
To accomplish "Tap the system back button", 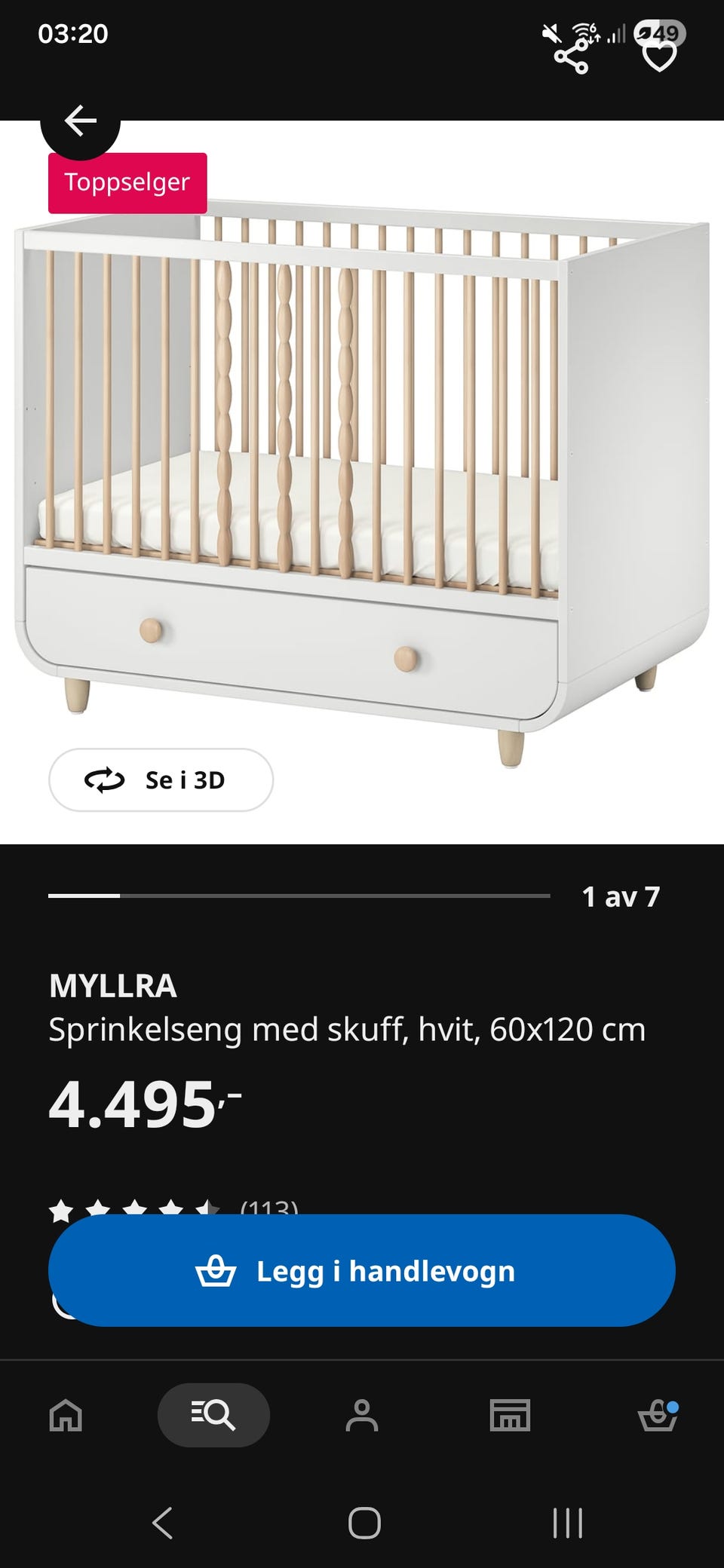I will click(163, 1523).
